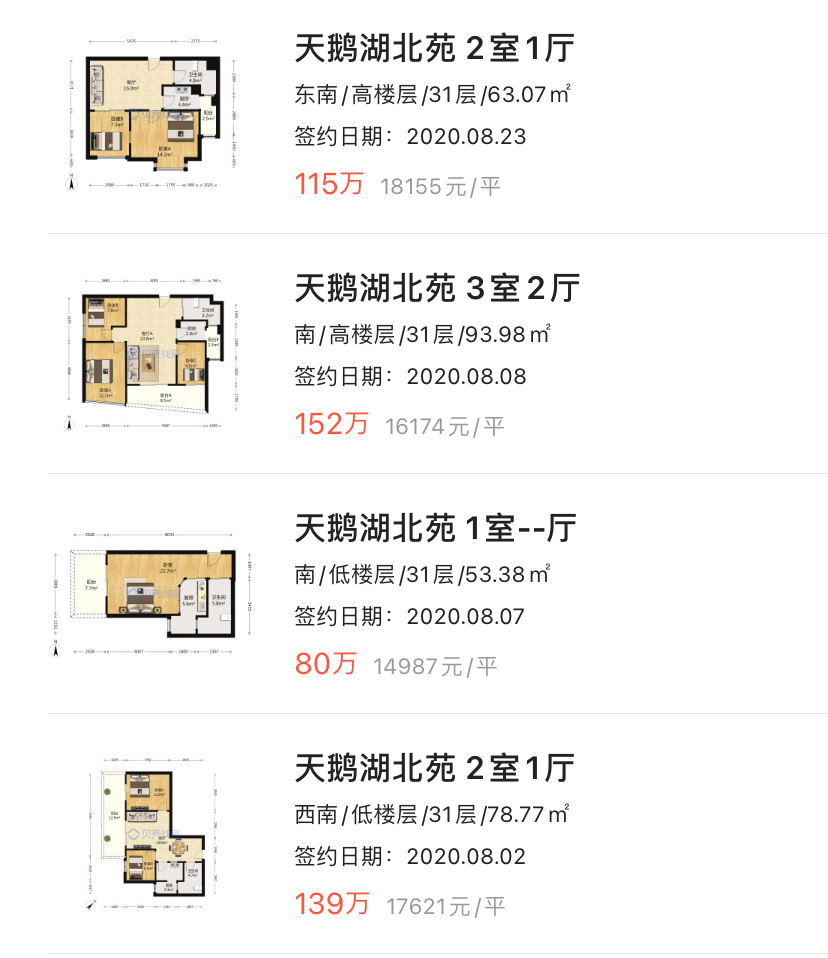
Task: View the 3室2厅 93.98㎡ sold listing
Action: click(437, 289)
